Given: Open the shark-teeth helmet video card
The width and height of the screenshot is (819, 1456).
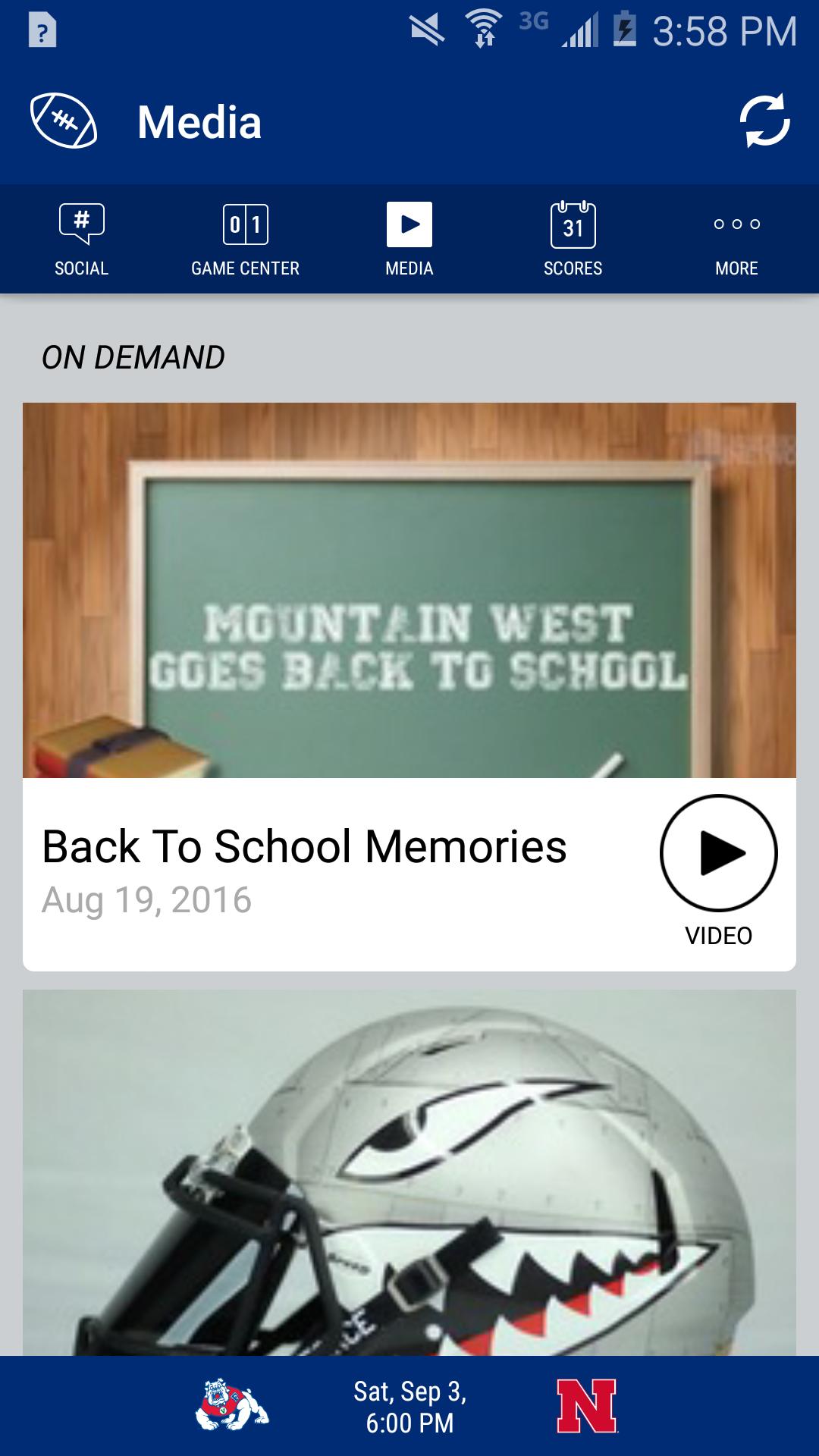Looking at the screenshot, I should (409, 1172).
